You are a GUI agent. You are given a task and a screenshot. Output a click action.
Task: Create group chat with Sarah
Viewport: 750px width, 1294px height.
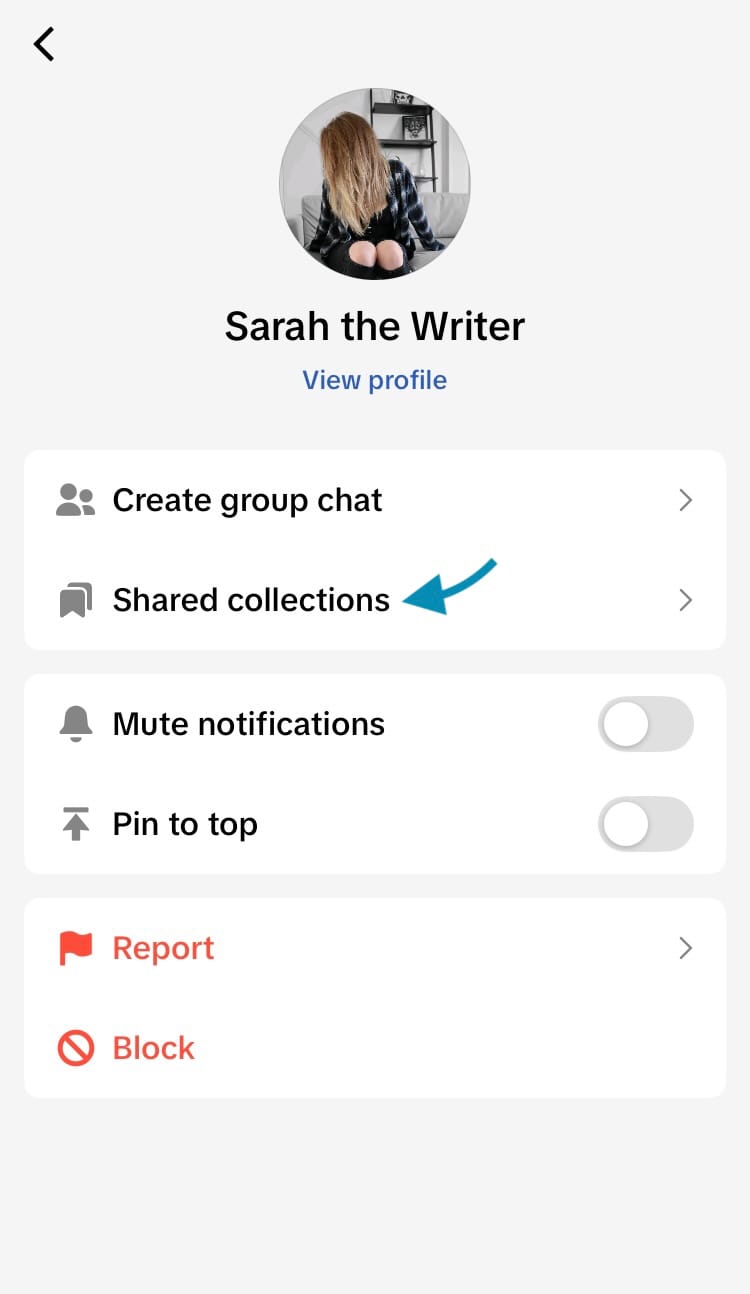pyautogui.click(x=374, y=500)
